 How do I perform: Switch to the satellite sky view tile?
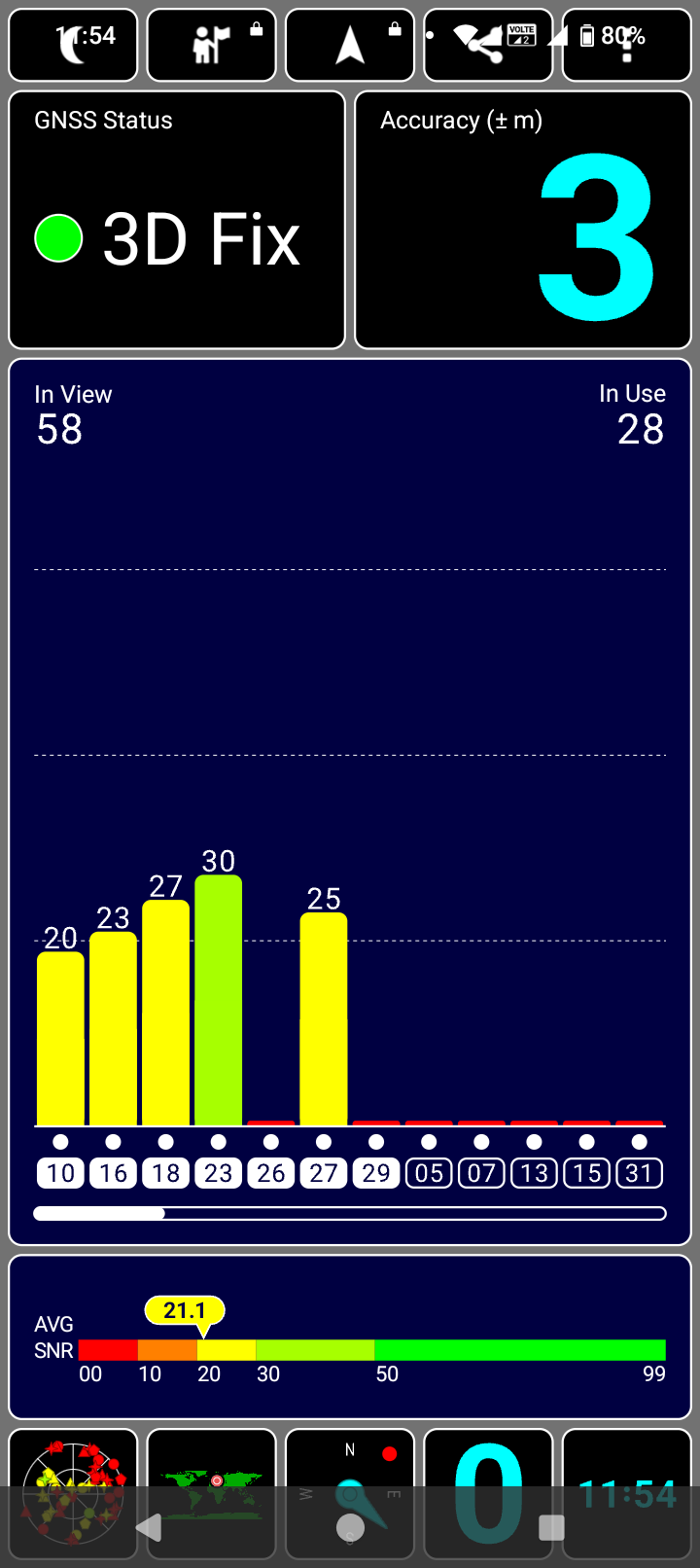tap(73, 1494)
